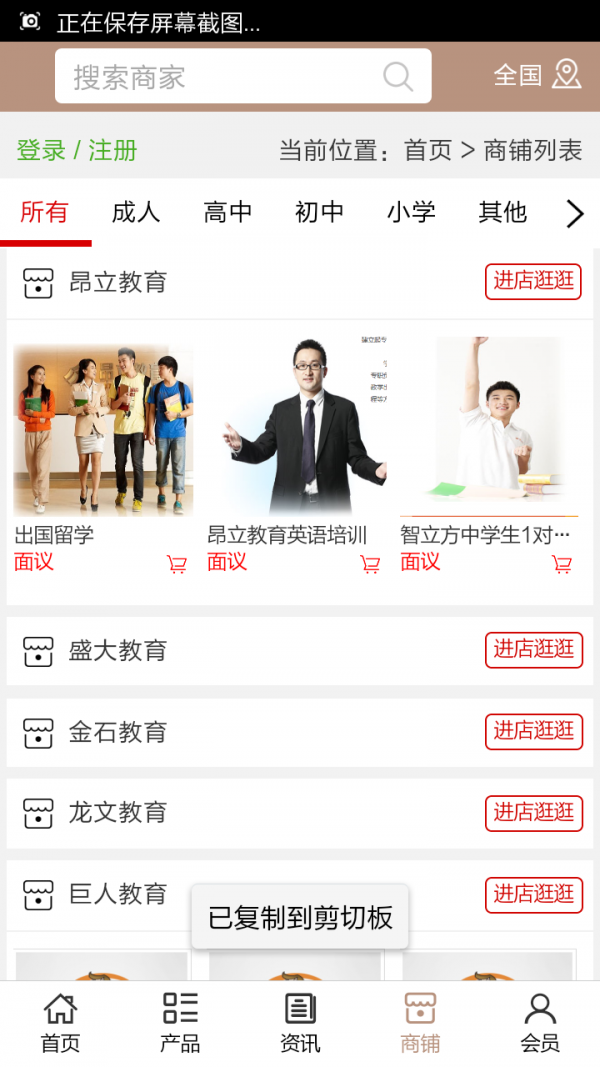
Task: Switch to the 高中 category tab
Action: 228,212
